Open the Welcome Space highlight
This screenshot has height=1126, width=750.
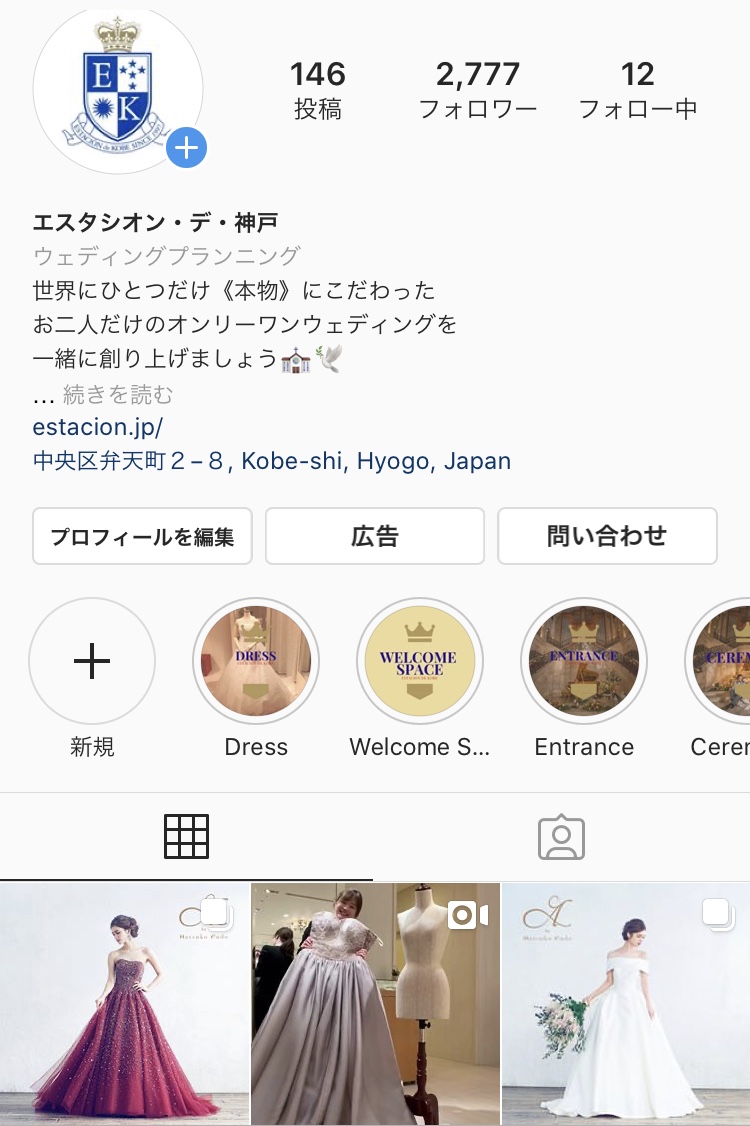coord(420,661)
